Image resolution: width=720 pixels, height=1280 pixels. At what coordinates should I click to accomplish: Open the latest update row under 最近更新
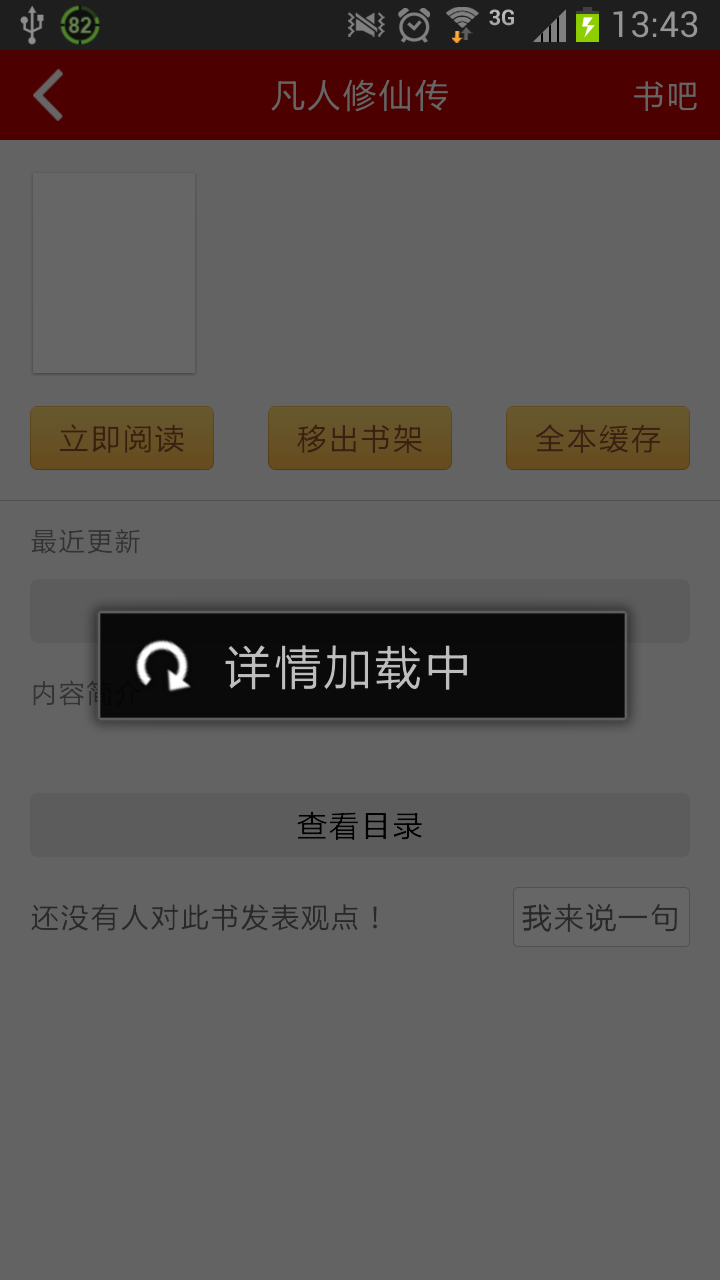click(x=360, y=611)
